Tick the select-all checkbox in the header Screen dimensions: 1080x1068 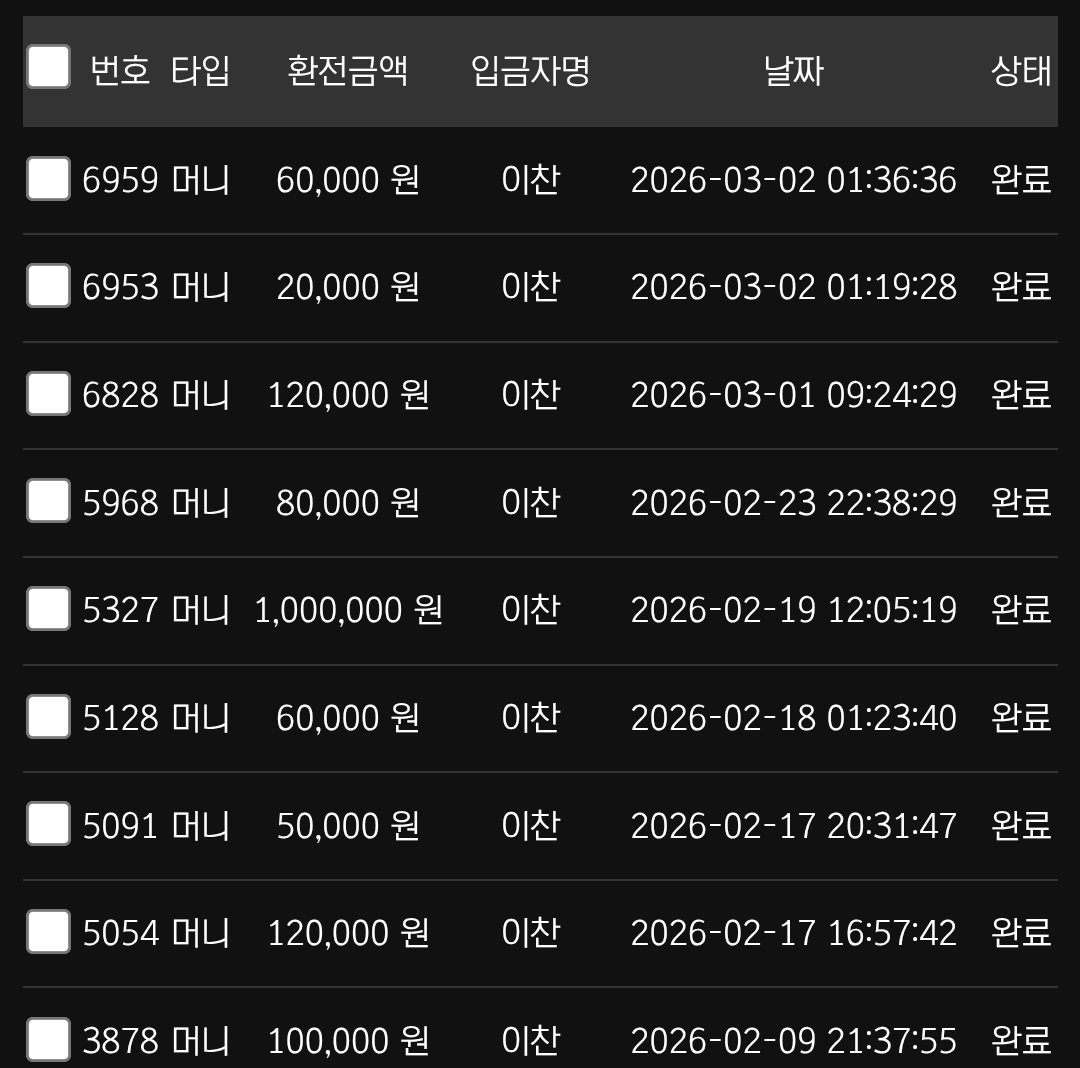coord(48,67)
